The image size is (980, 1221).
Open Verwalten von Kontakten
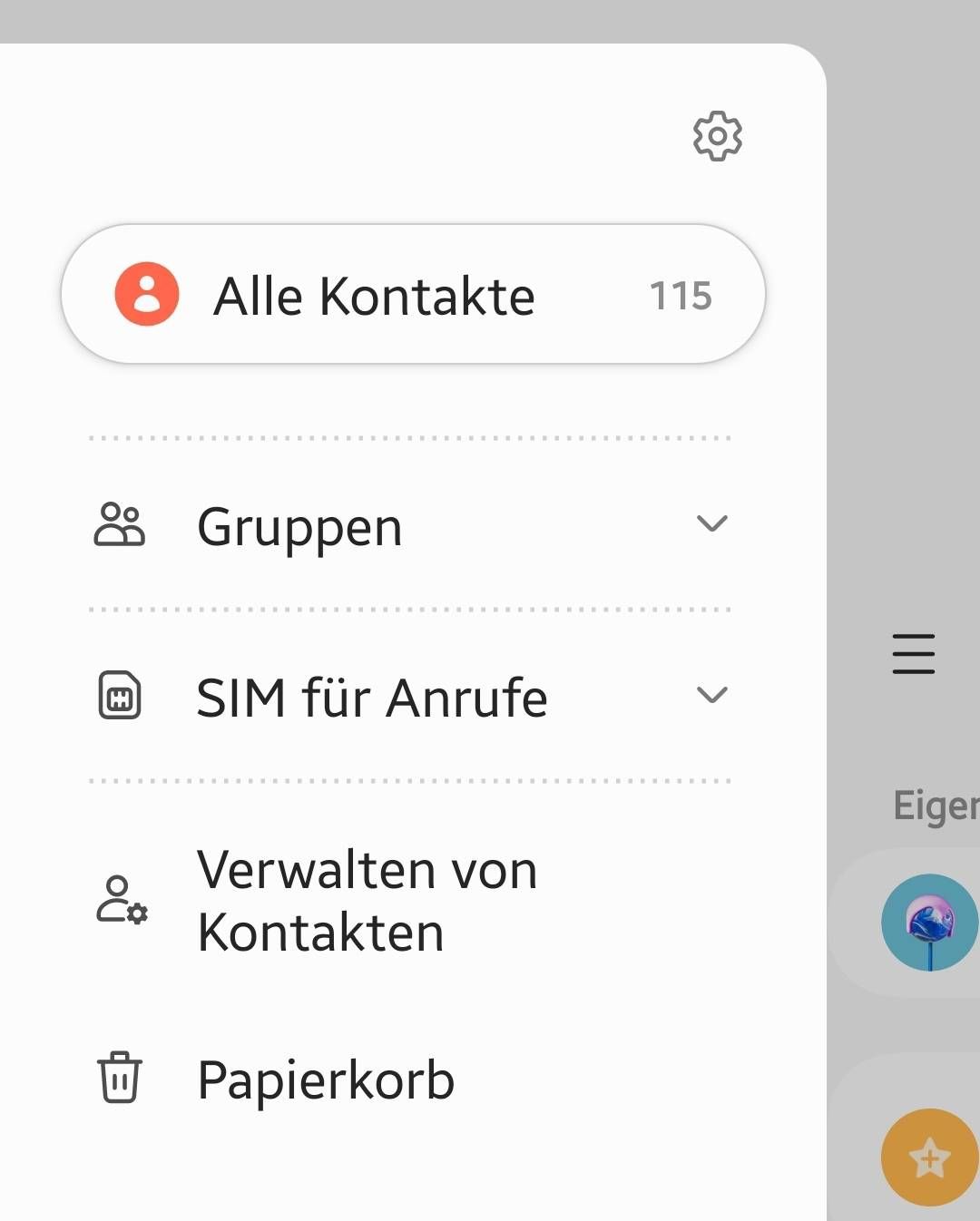[x=367, y=900]
